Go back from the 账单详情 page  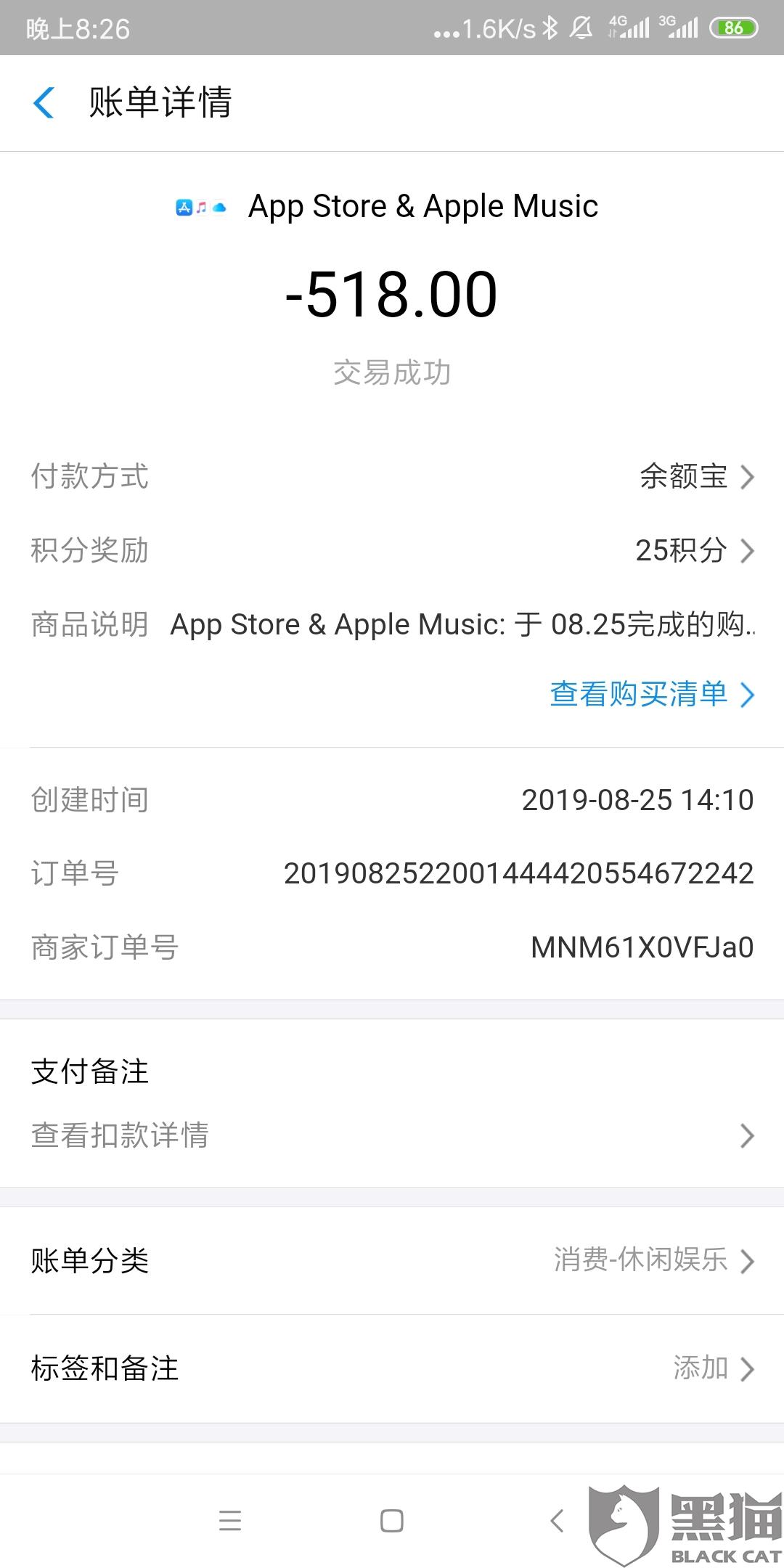[44, 102]
